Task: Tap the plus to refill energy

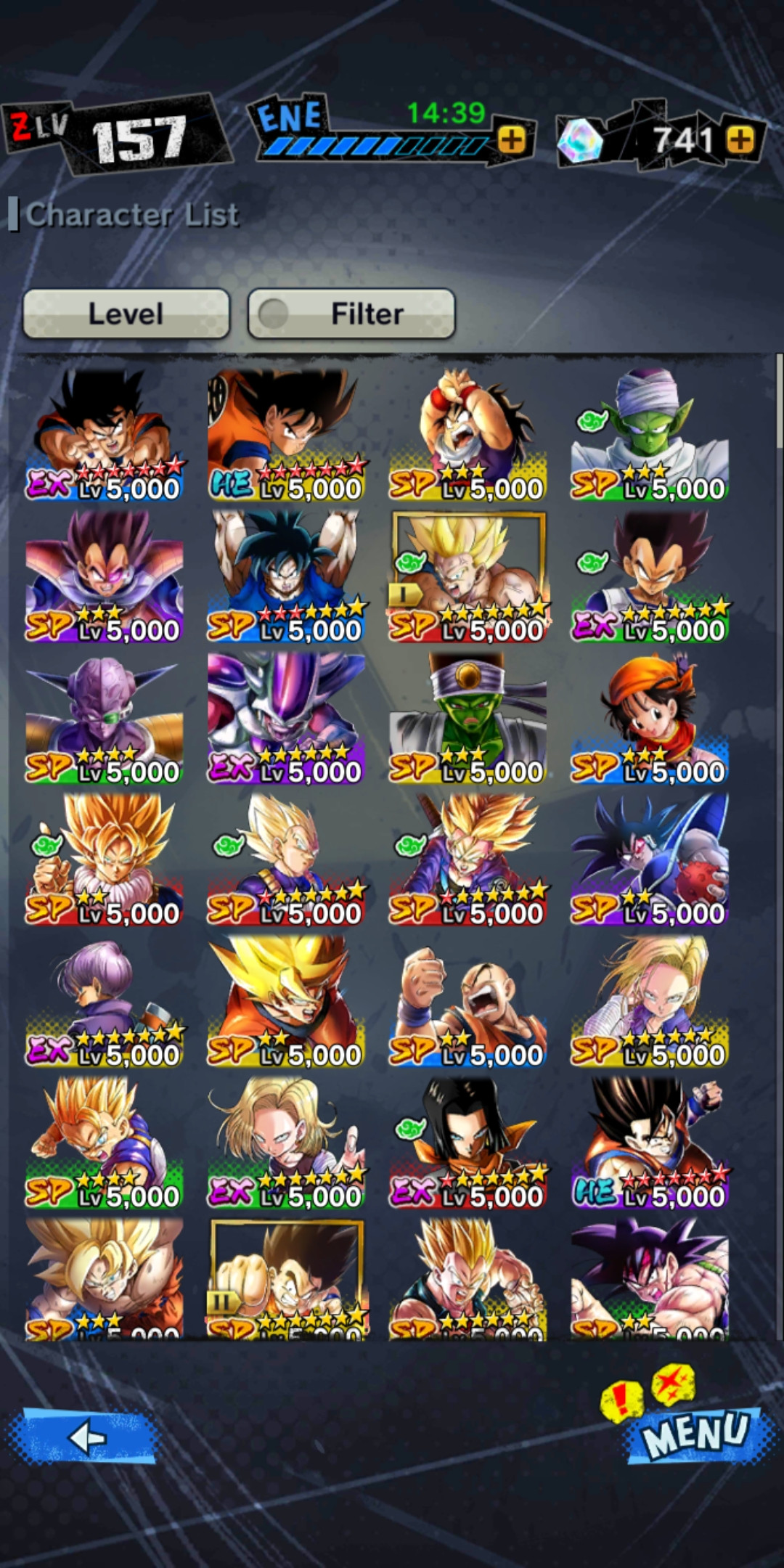Action: [x=512, y=139]
